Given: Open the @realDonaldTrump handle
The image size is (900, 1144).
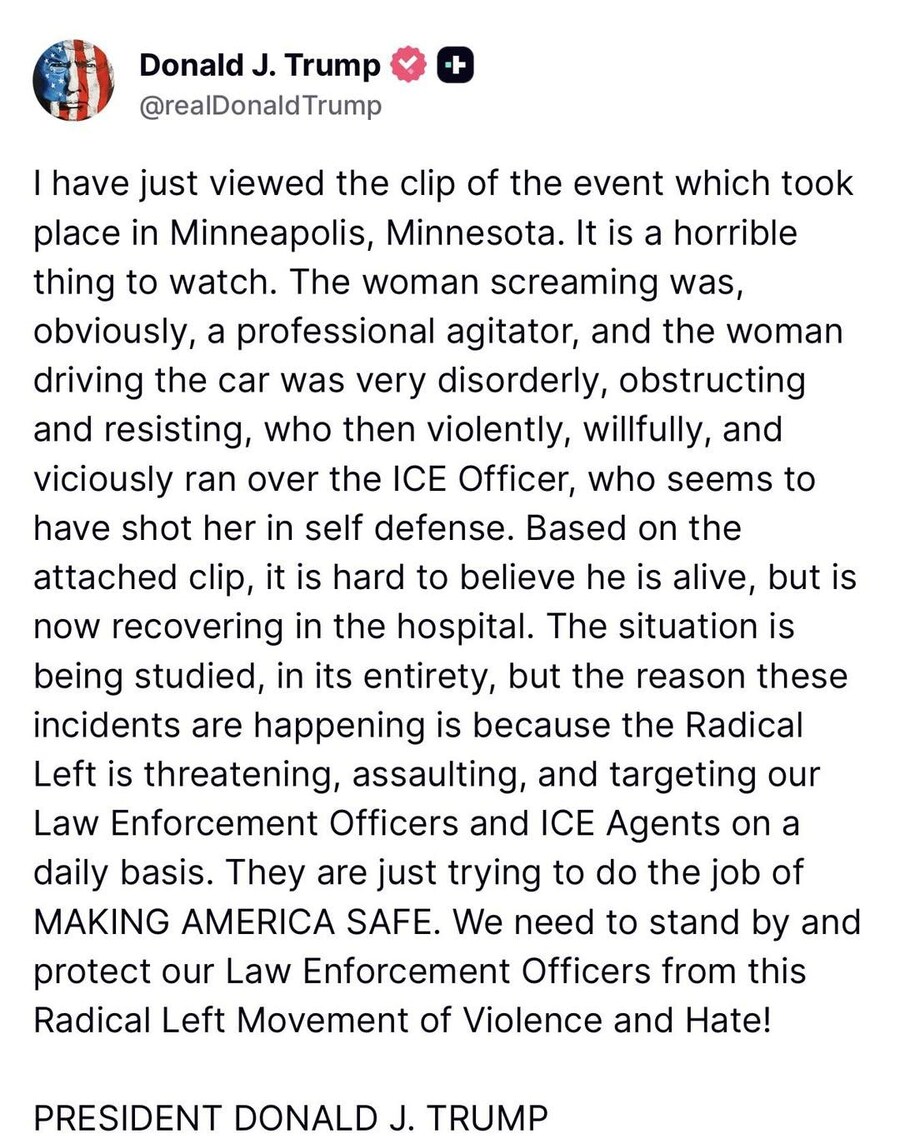Looking at the screenshot, I should [260, 105].
